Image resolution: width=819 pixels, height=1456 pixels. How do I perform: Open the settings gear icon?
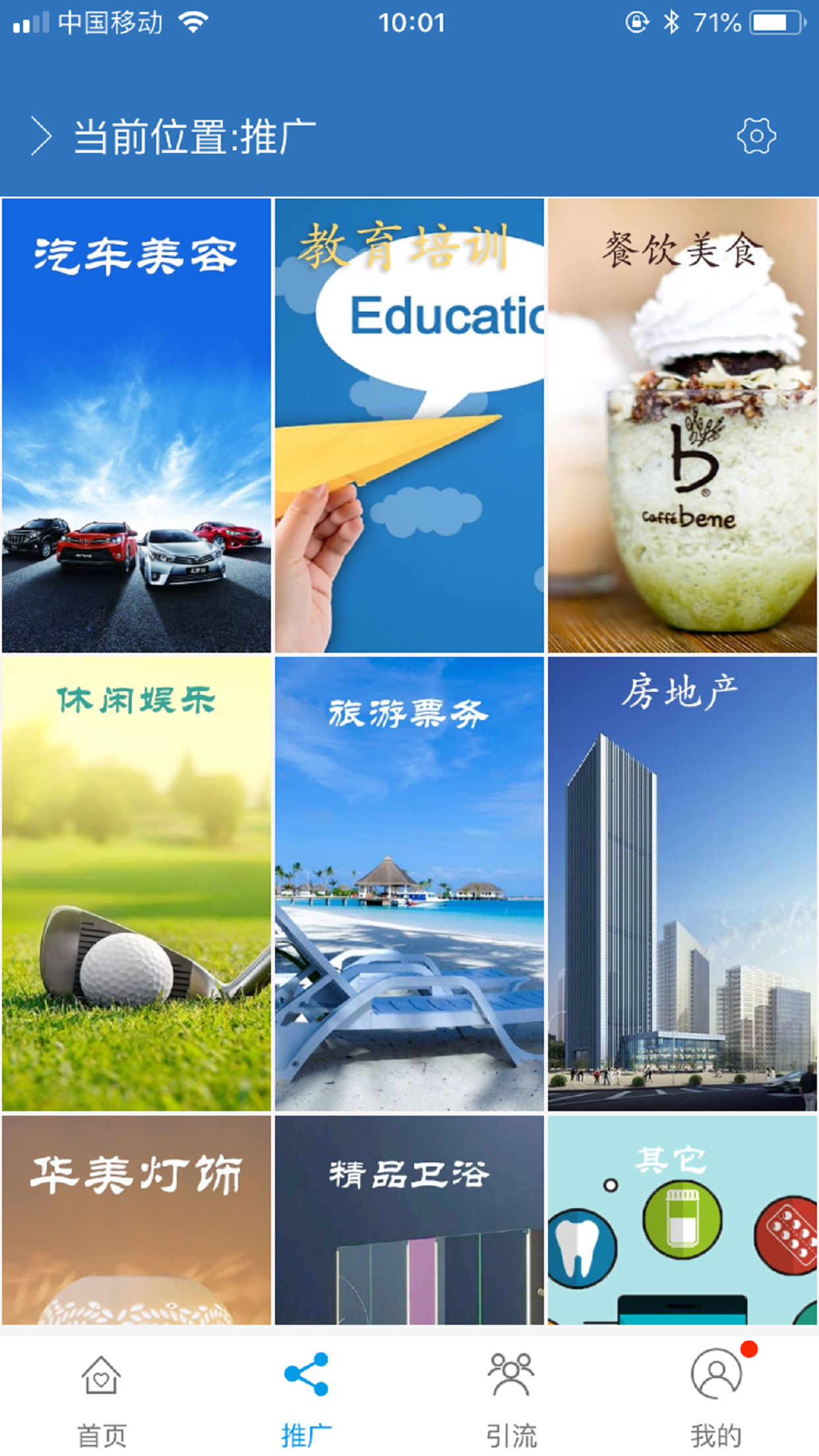756,136
